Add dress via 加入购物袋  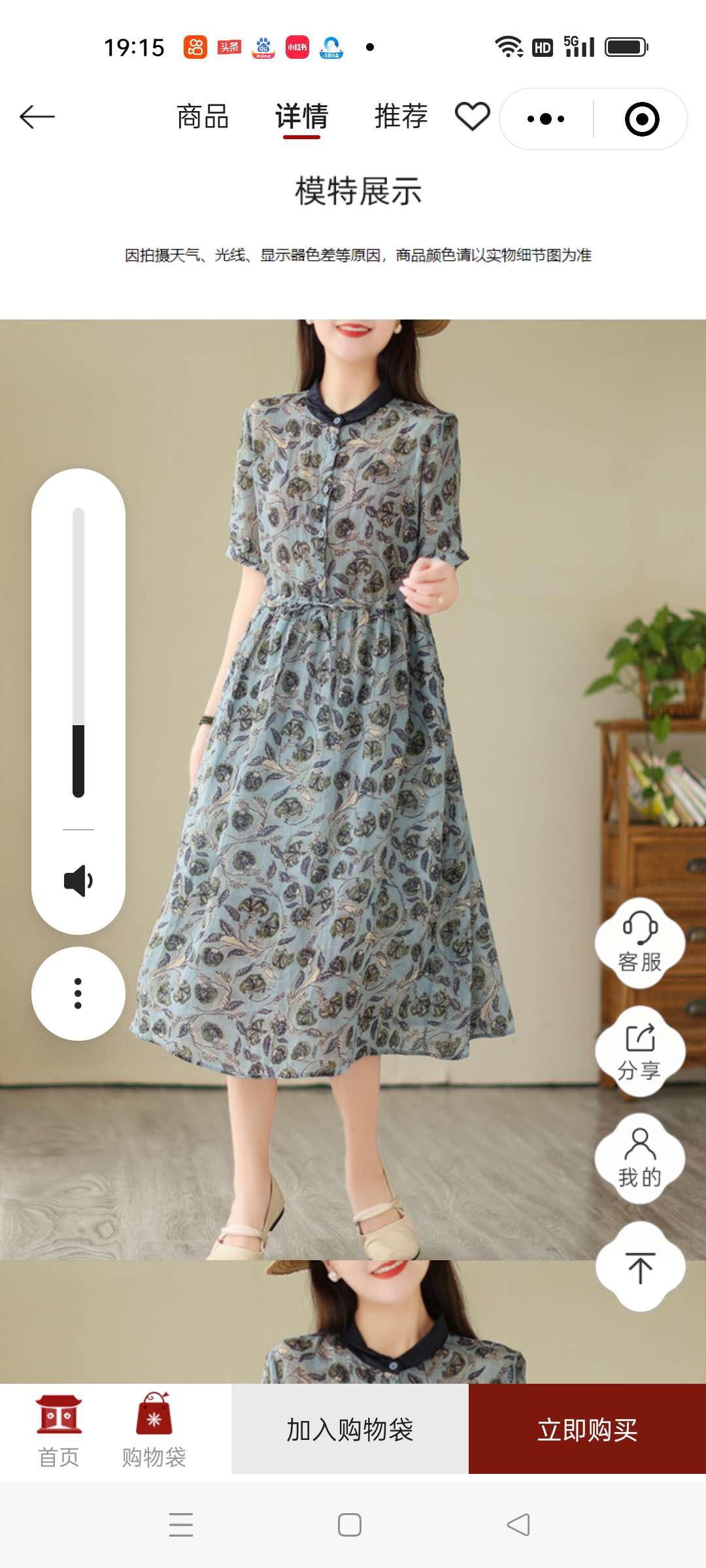pyautogui.click(x=350, y=1429)
